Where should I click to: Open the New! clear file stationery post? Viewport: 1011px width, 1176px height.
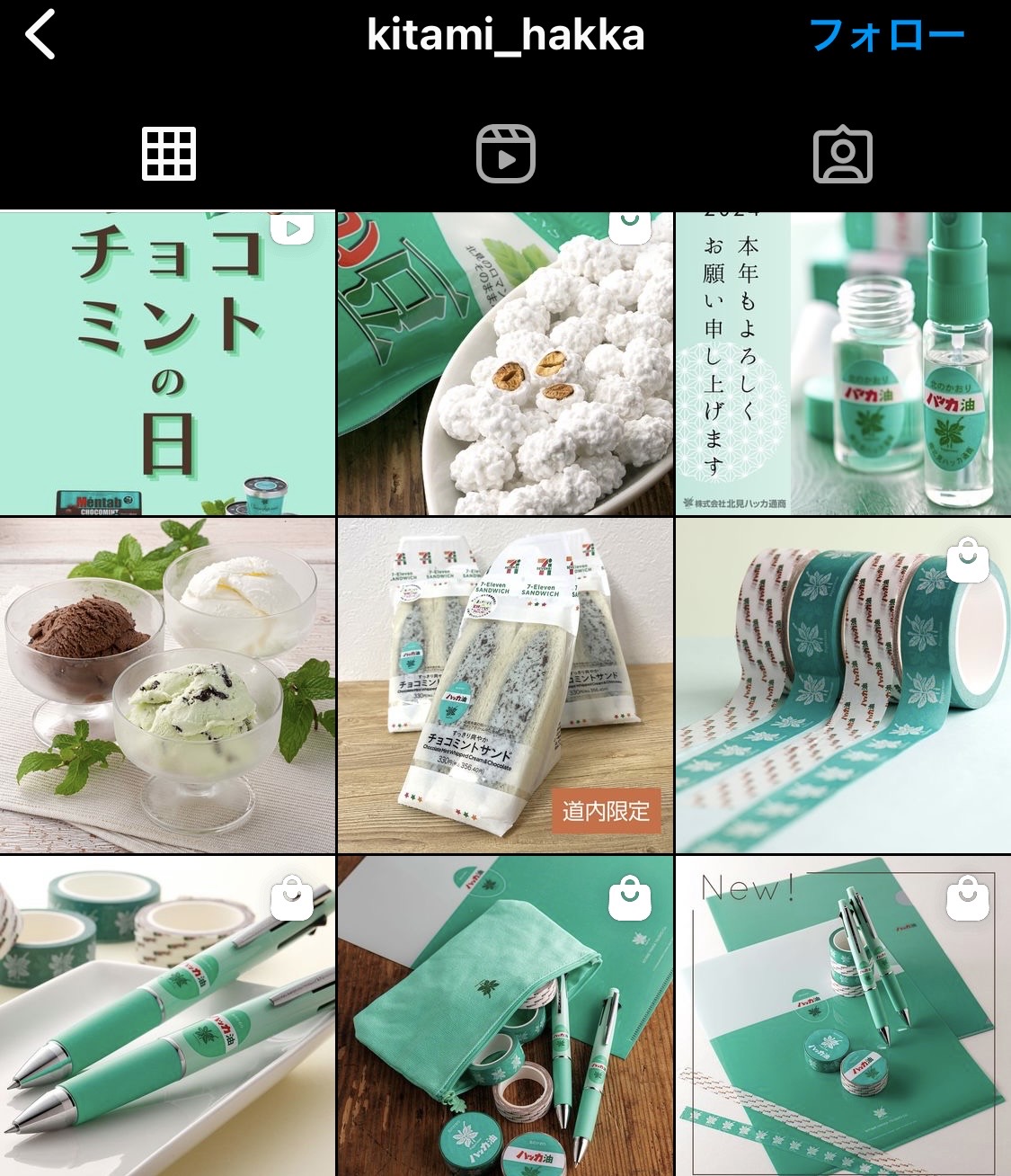[x=843, y=1016]
